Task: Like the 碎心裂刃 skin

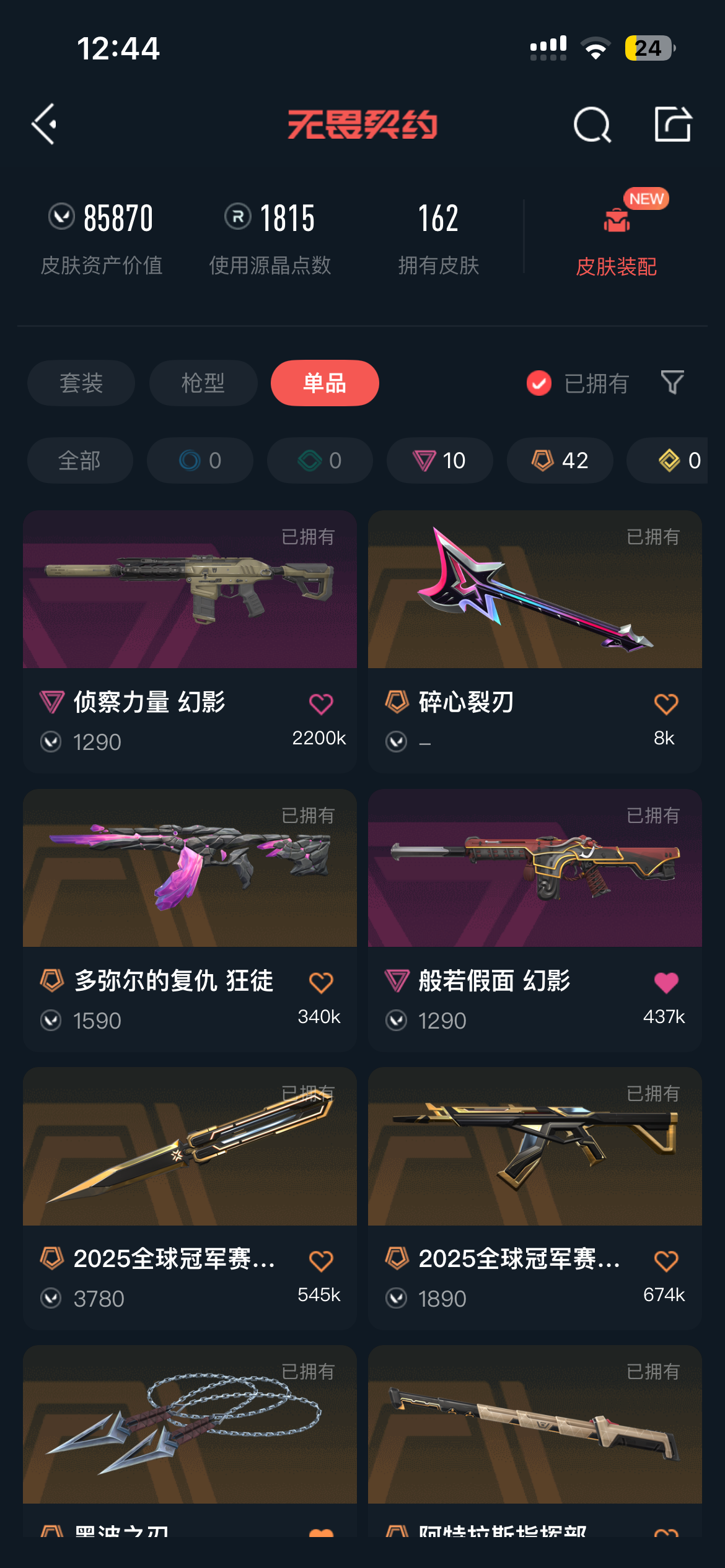Action: 666,704
